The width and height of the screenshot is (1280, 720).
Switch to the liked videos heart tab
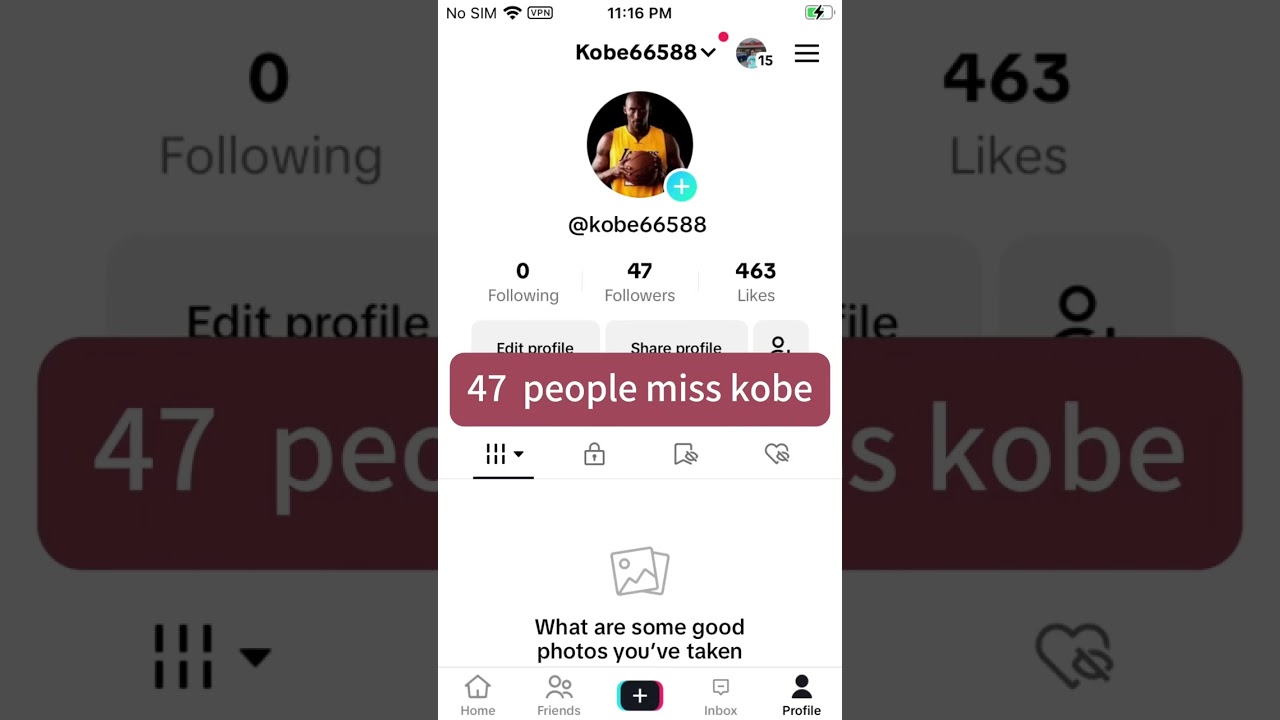pos(777,455)
